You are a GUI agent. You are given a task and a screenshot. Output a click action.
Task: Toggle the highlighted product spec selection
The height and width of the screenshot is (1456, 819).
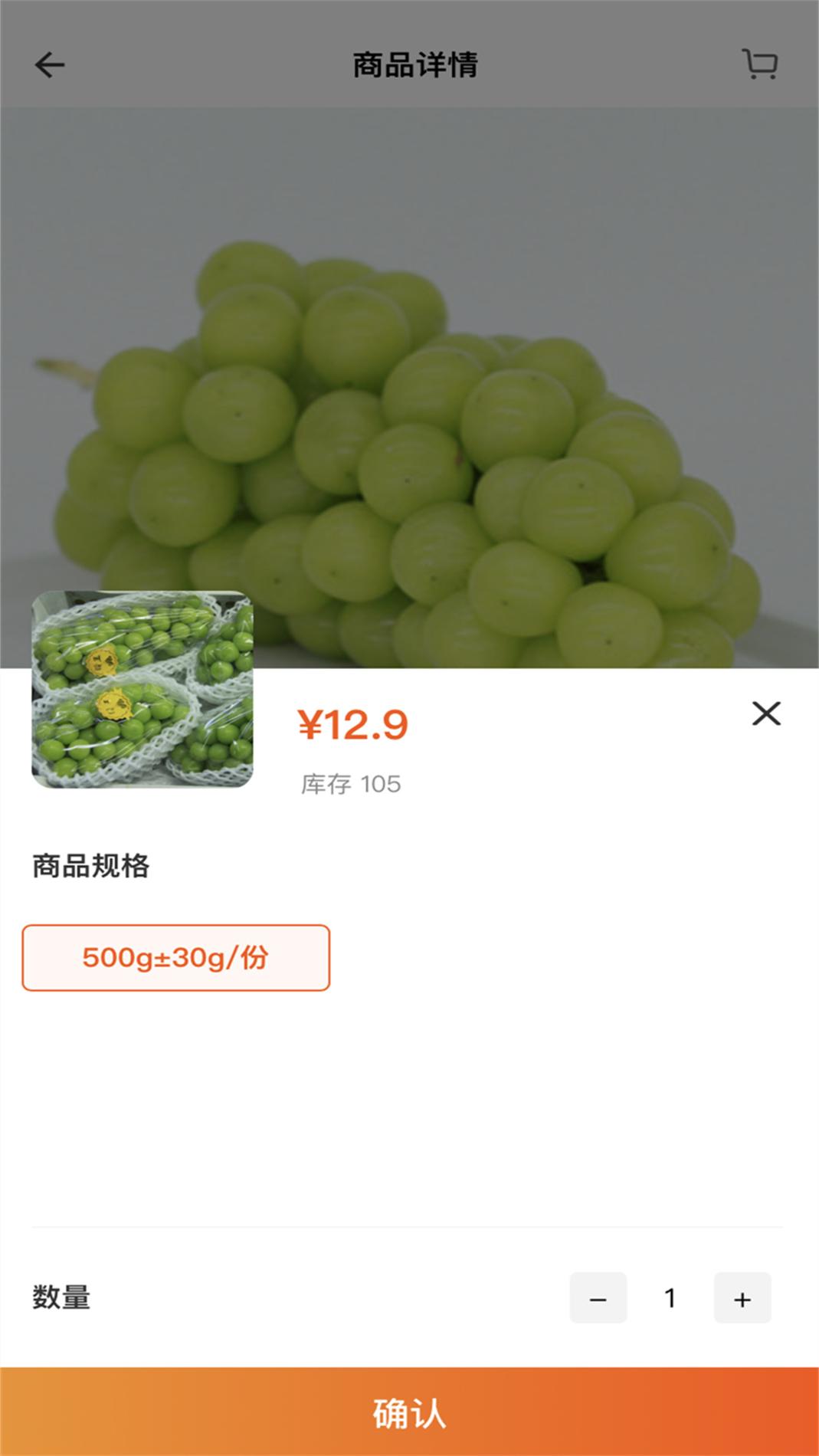click(175, 959)
